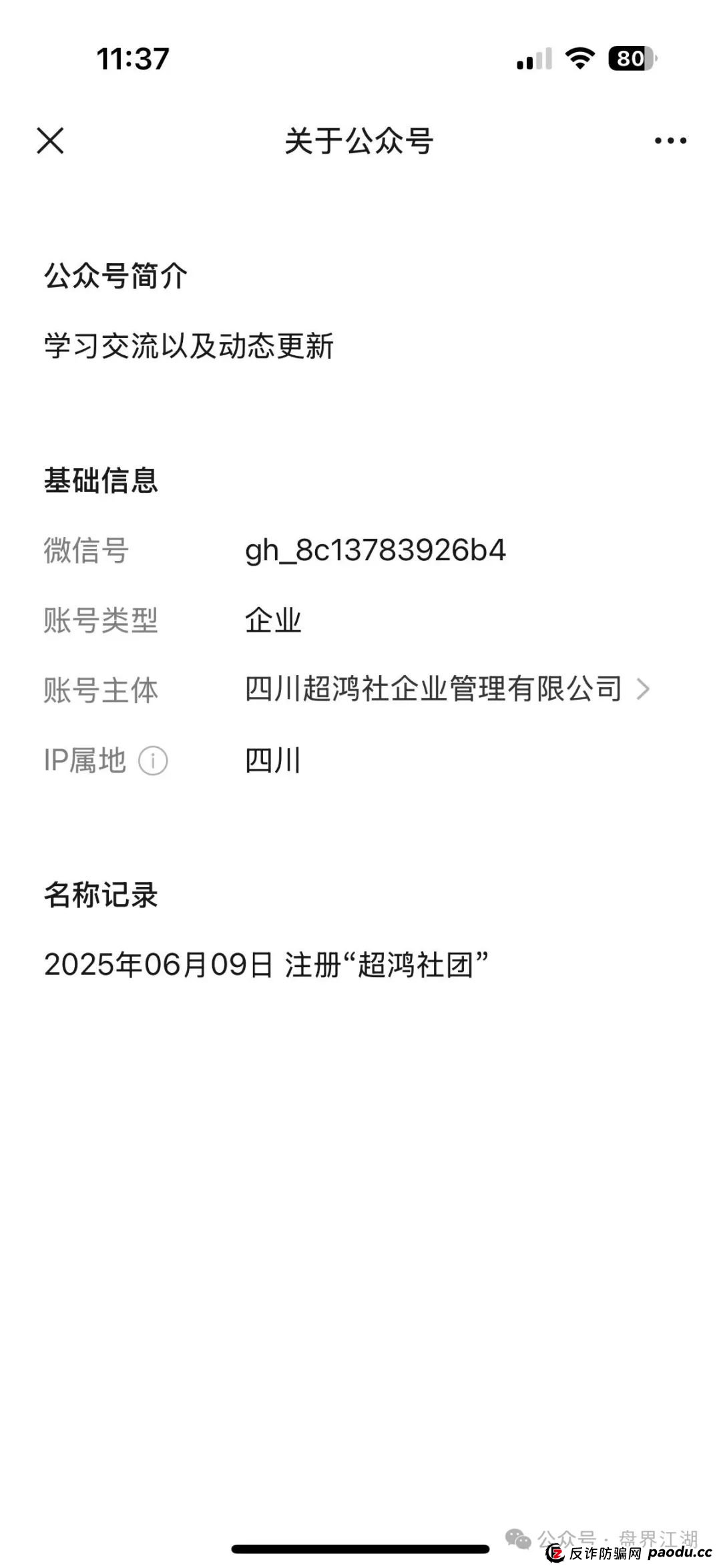Select the 基础信息 section header
This screenshot has height=1568, width=721.
(x=101, y=479)
